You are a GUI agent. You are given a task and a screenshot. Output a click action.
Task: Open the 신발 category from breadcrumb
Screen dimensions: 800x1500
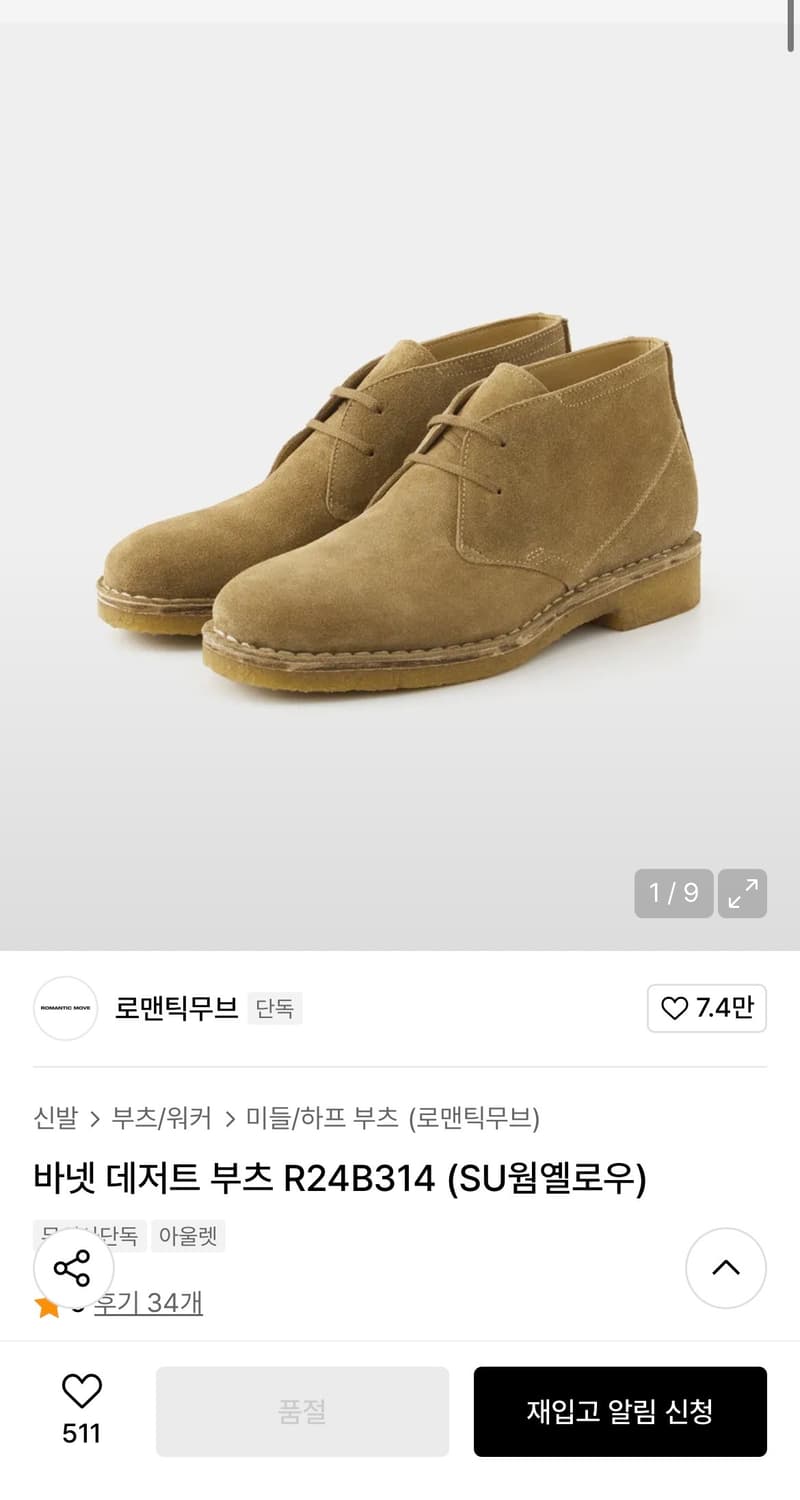coord(57,1120)
